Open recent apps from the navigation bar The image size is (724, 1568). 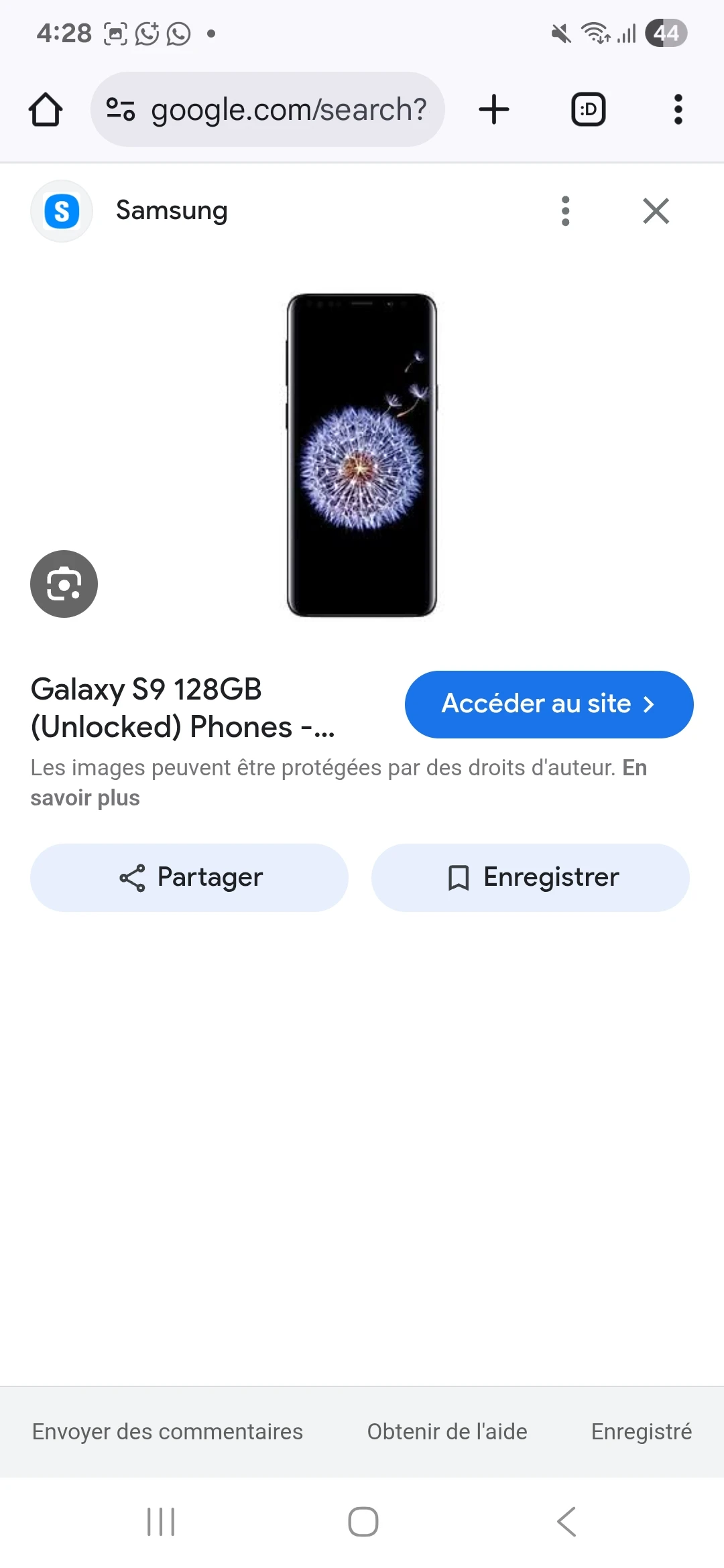coord(161,1521)
